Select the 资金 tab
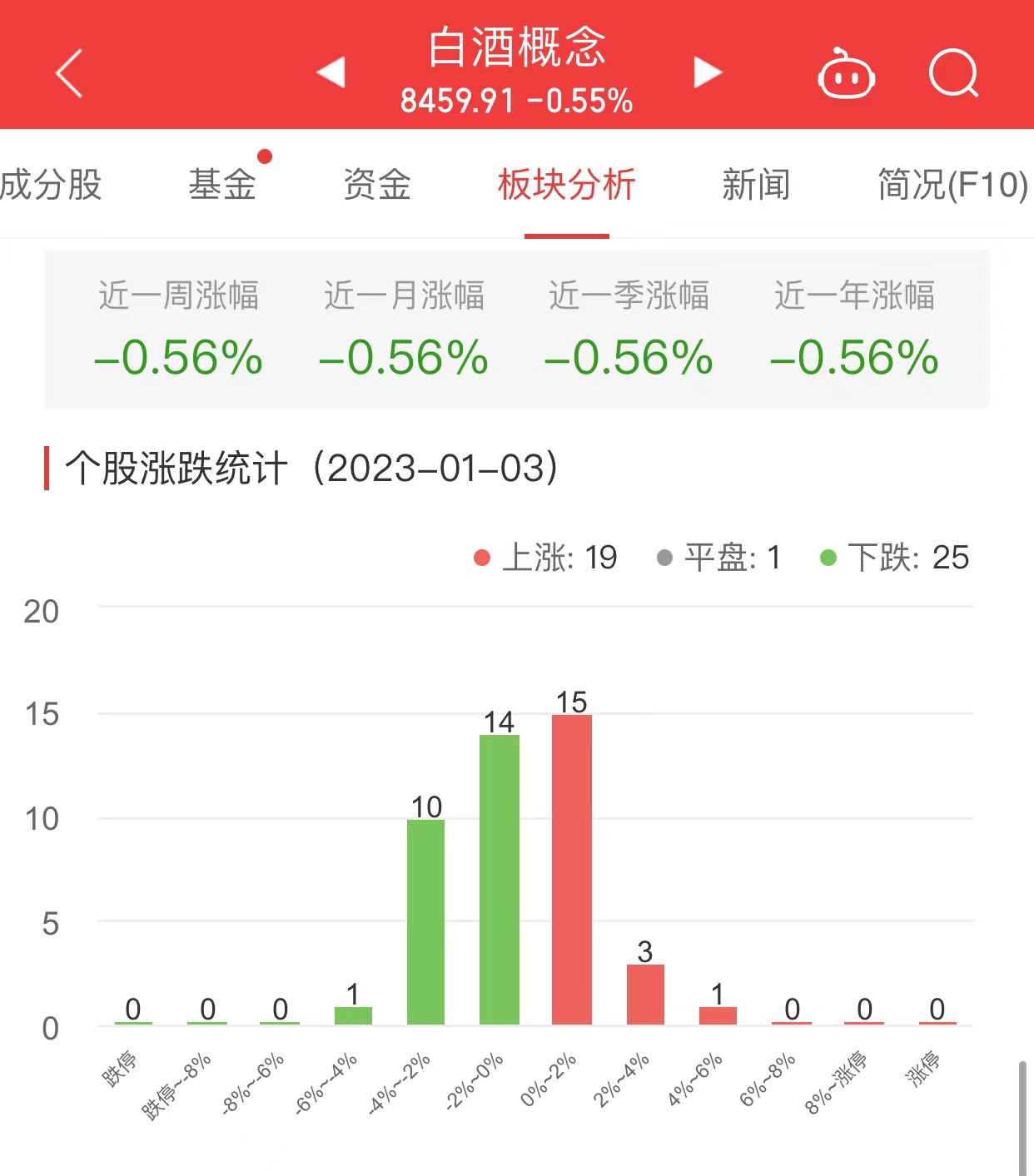Image resolution: width=1034 pixels, height=1176 pixels. (377, 185)
